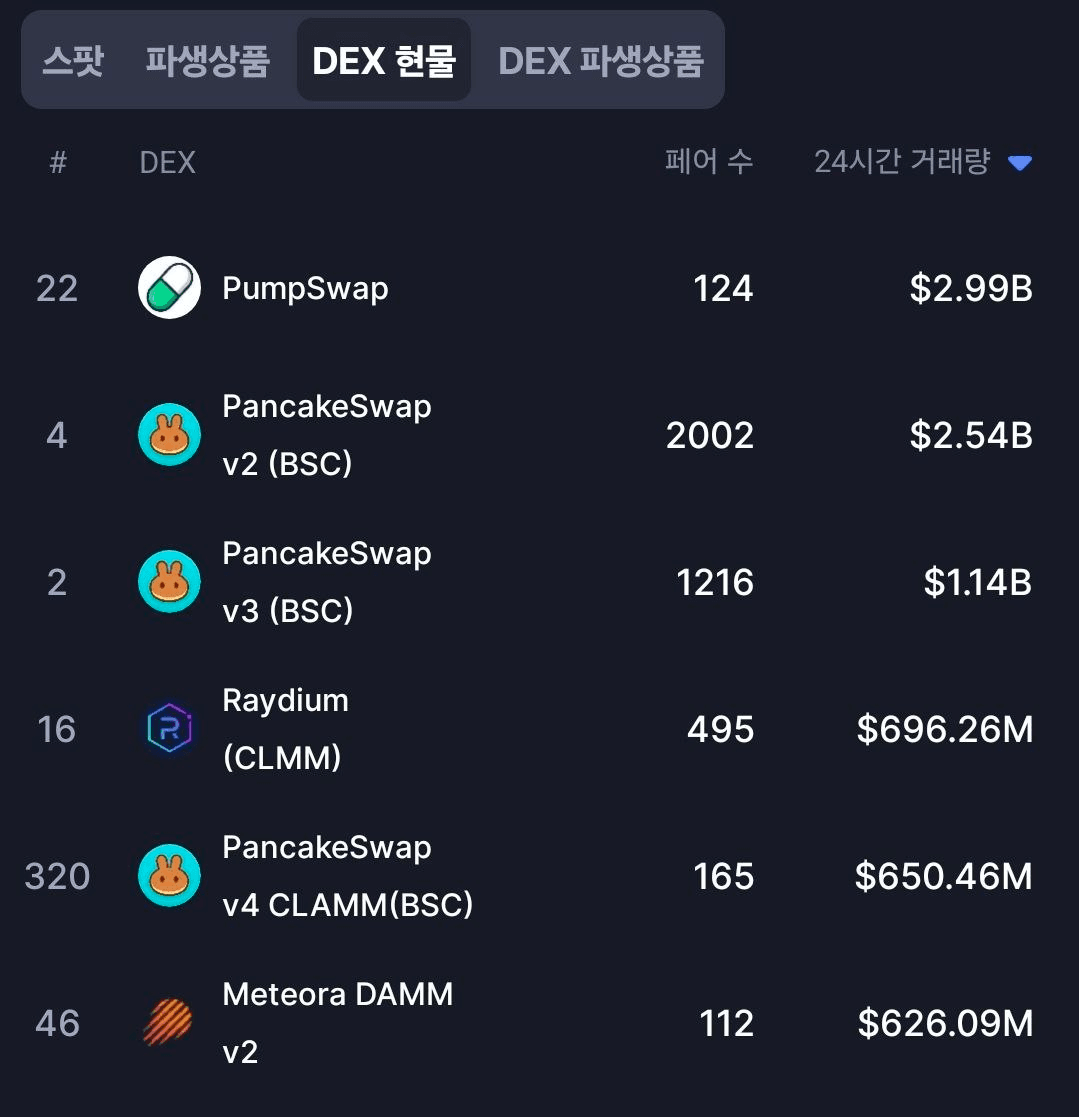The height and width of the screenshot is (1117, 1079).
Task: Open PancakeSwap v2 (BSC) details
Action: (x=326, y=435)
